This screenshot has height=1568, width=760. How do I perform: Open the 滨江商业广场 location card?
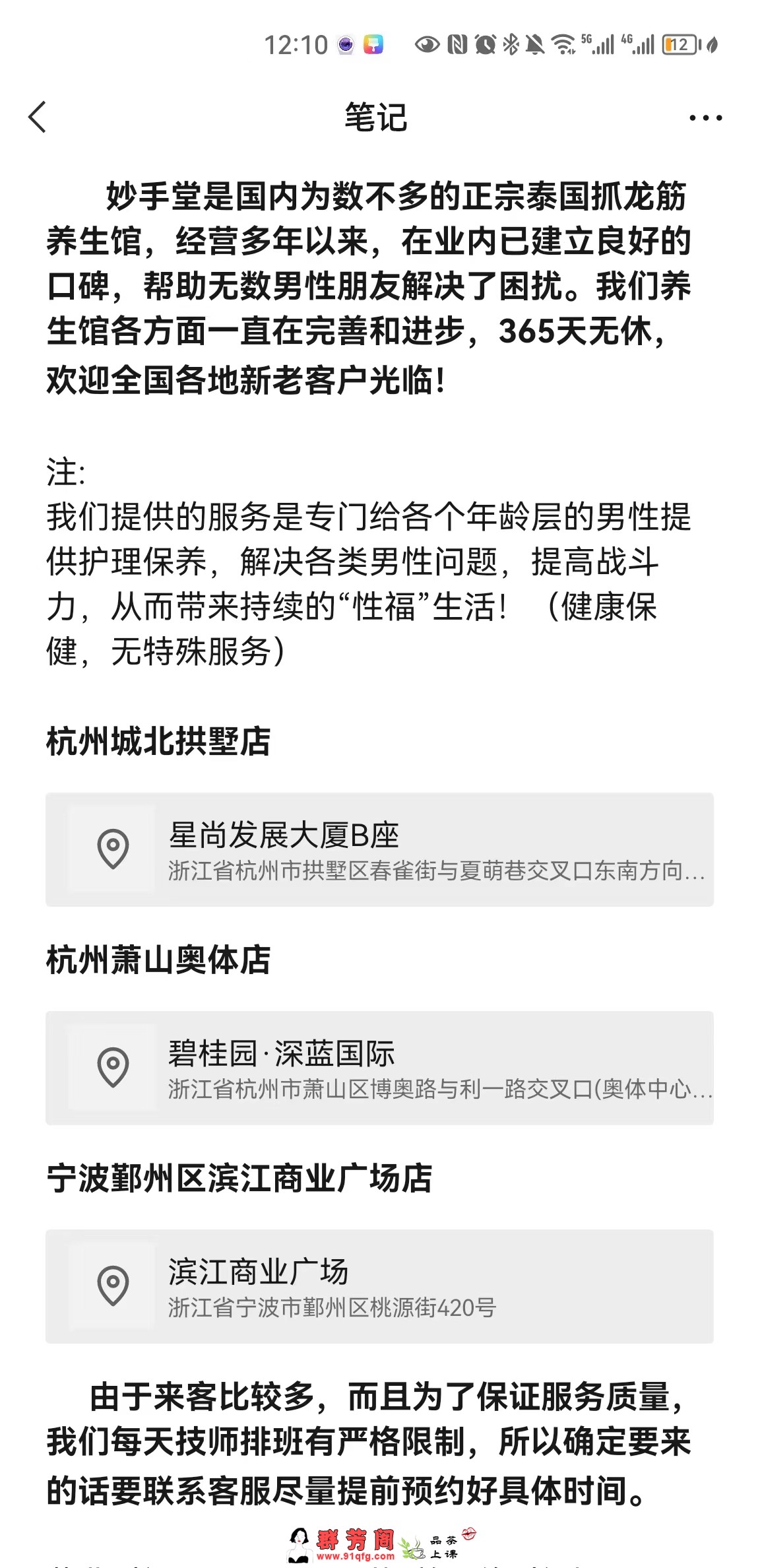pyautogui.click(x=379, y=1286)
